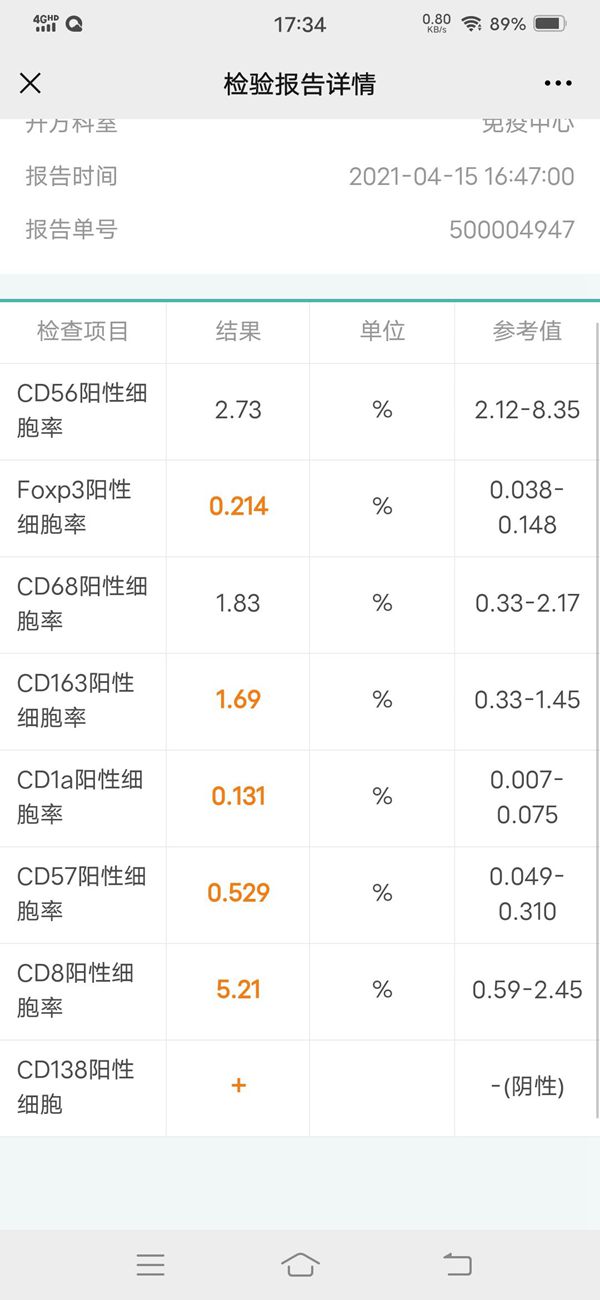This screenshot has width=600, height=1300.
Task: Close the 检验报告详情 page
Action: click(x=31, y=83)
